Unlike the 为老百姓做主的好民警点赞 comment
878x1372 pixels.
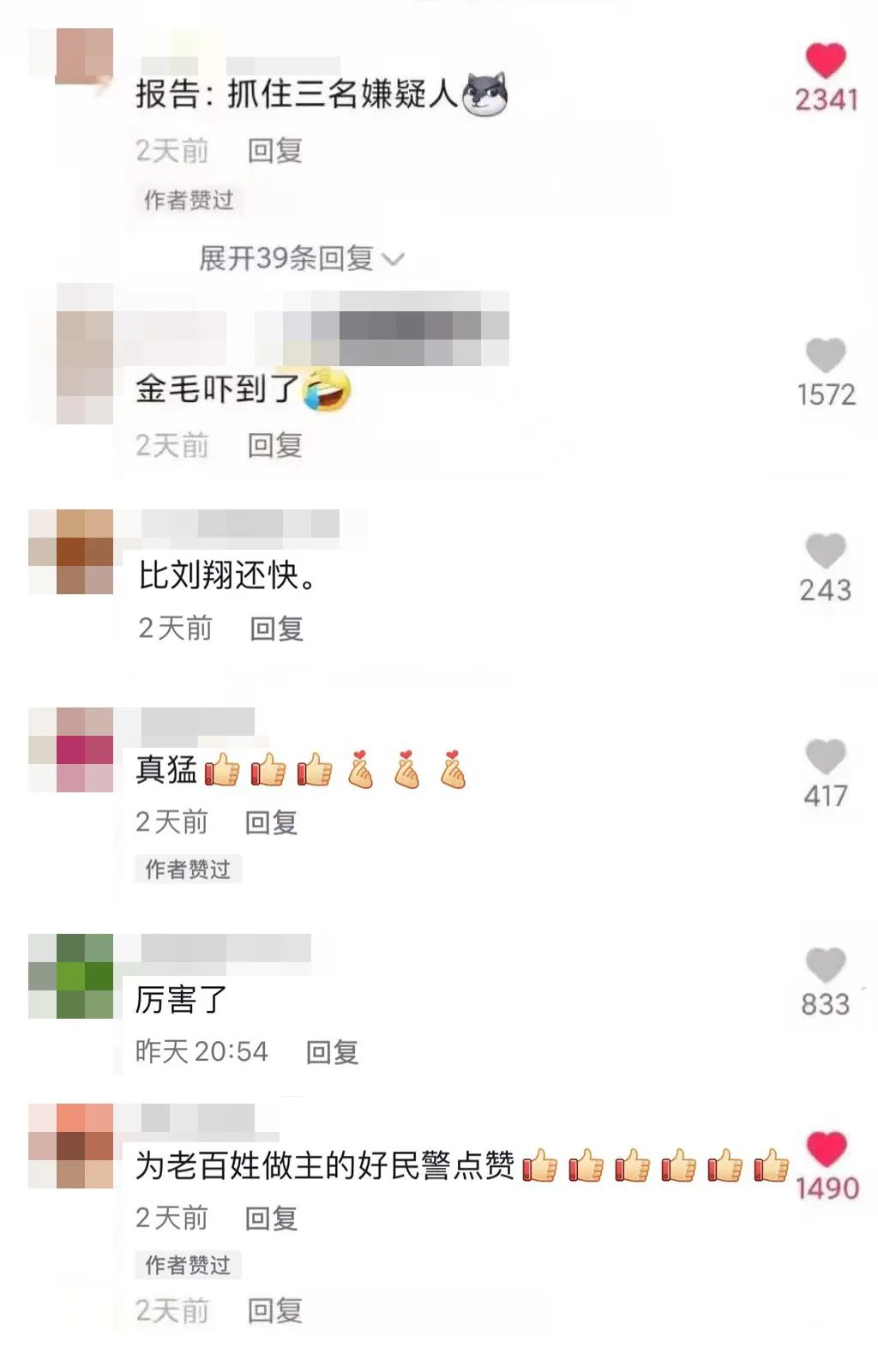826,1150
